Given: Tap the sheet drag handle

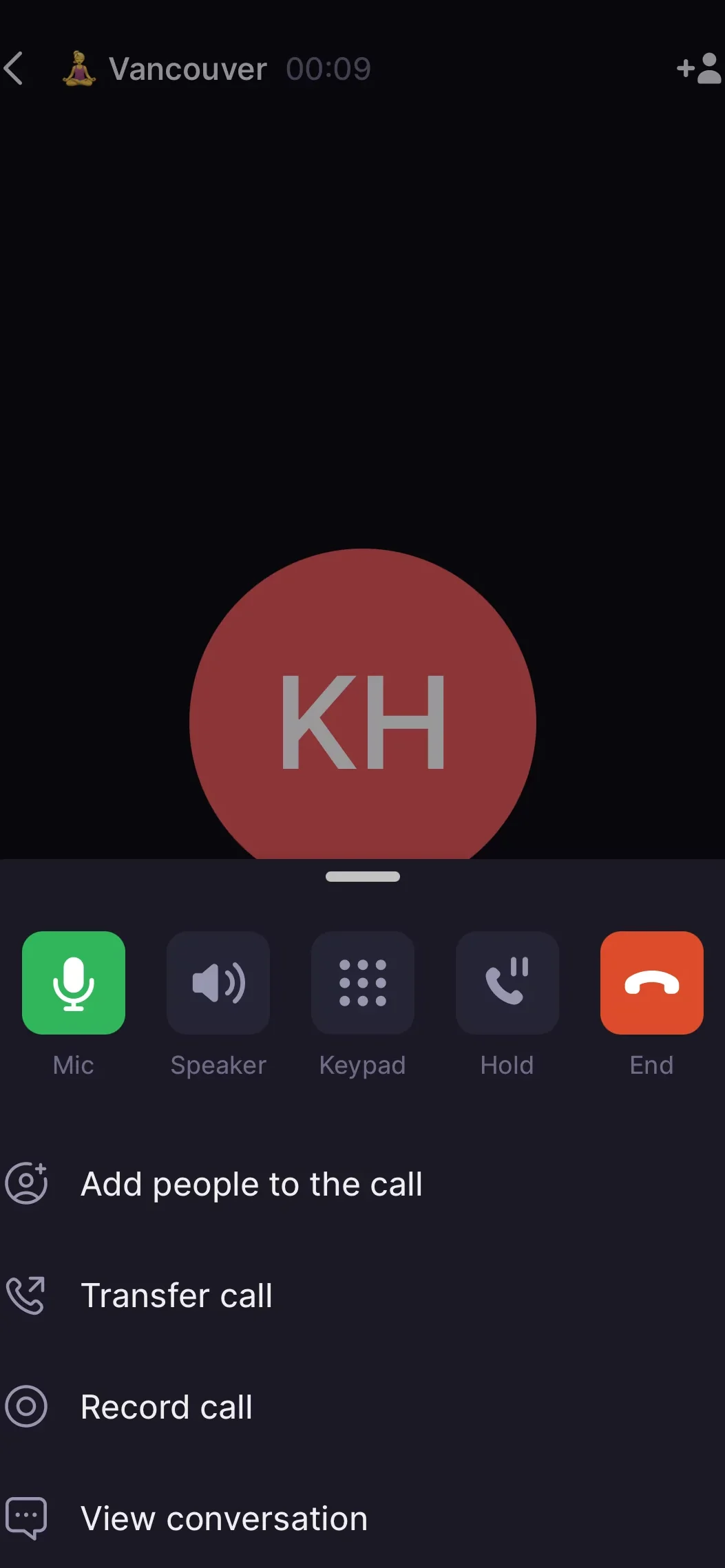Looking at the screenshot, I should pyautogui.click(x=363, y=877).
